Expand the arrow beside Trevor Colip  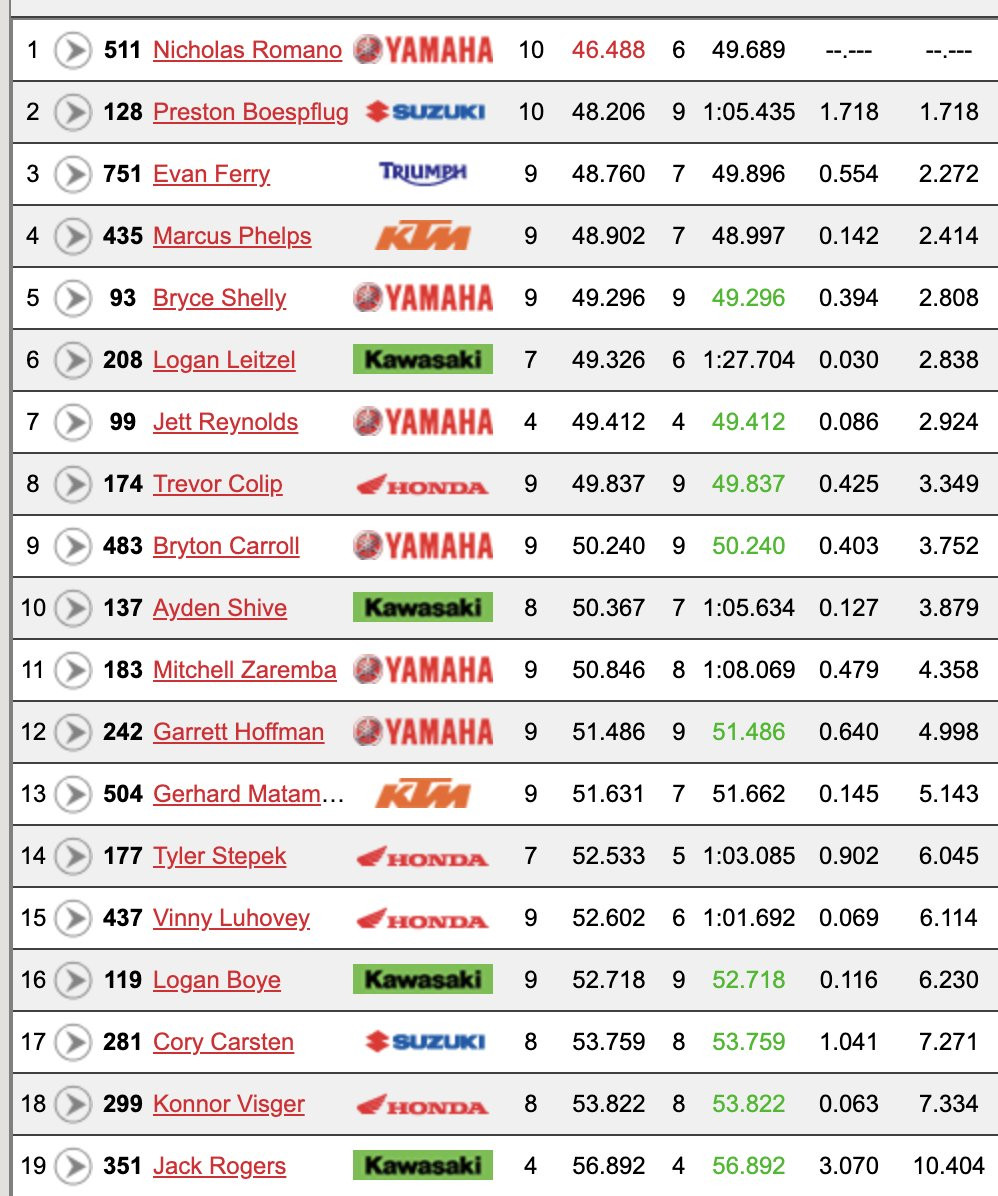[x=72, y=484]
